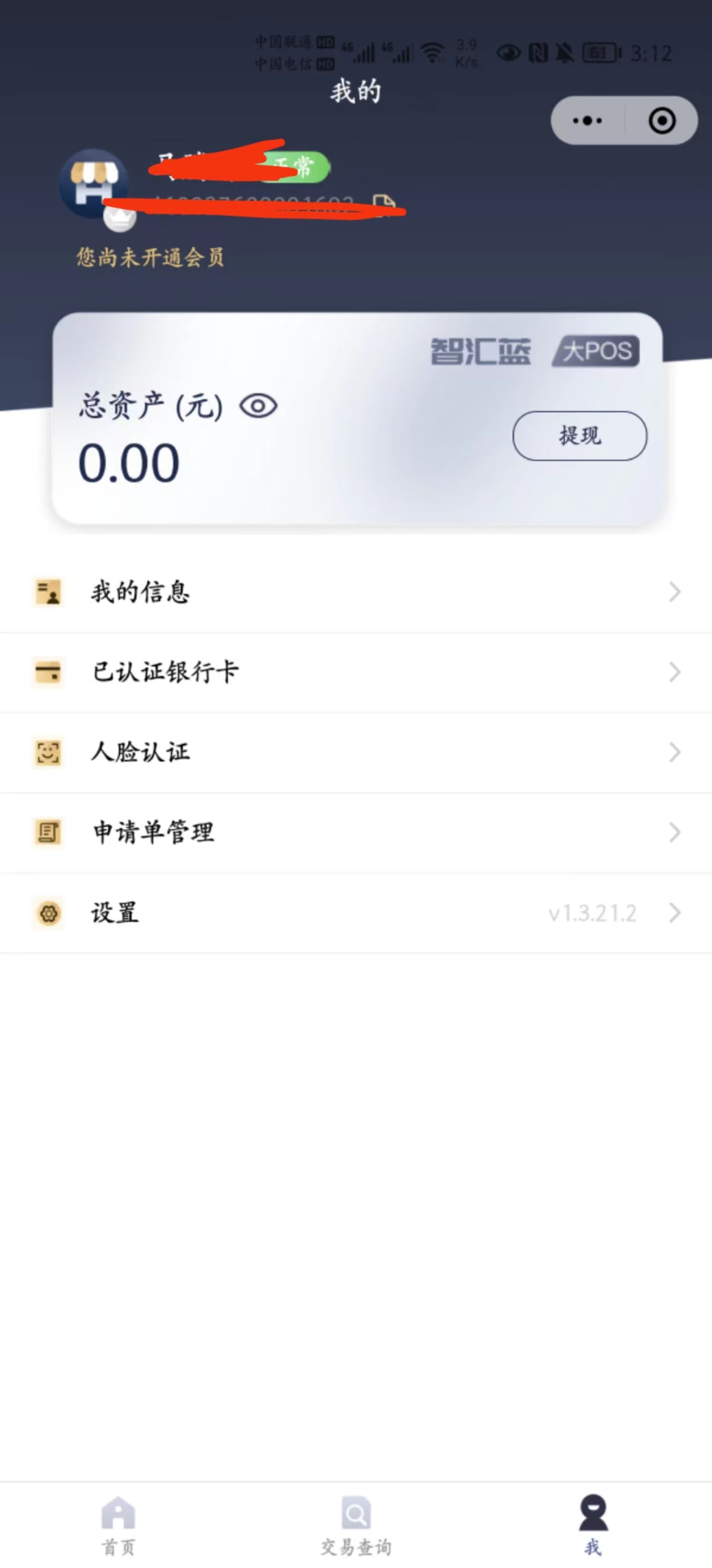The image size is (712, 1568).
Task: Tap 您尚未开通会员 membership notice
Action: pos(150,257)
